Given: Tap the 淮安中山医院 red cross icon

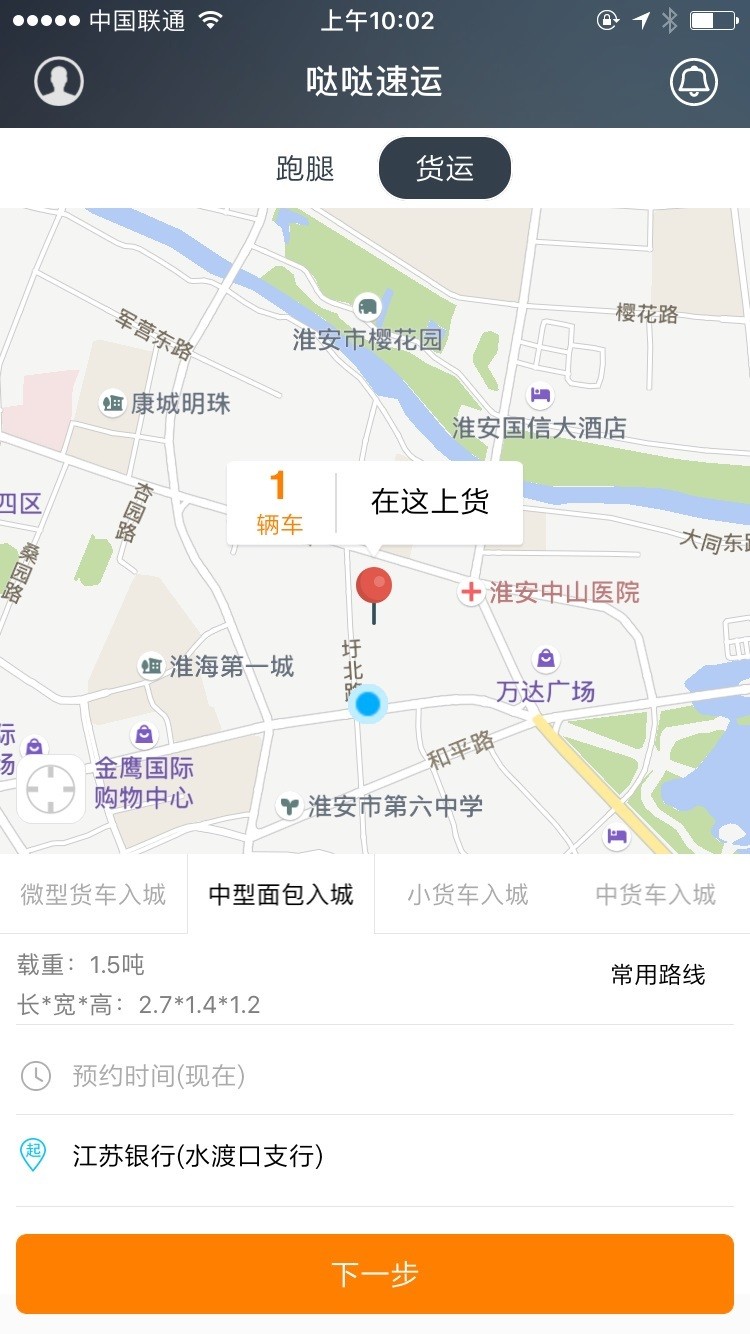Looking at the screenshot, I should click(471, 592).
